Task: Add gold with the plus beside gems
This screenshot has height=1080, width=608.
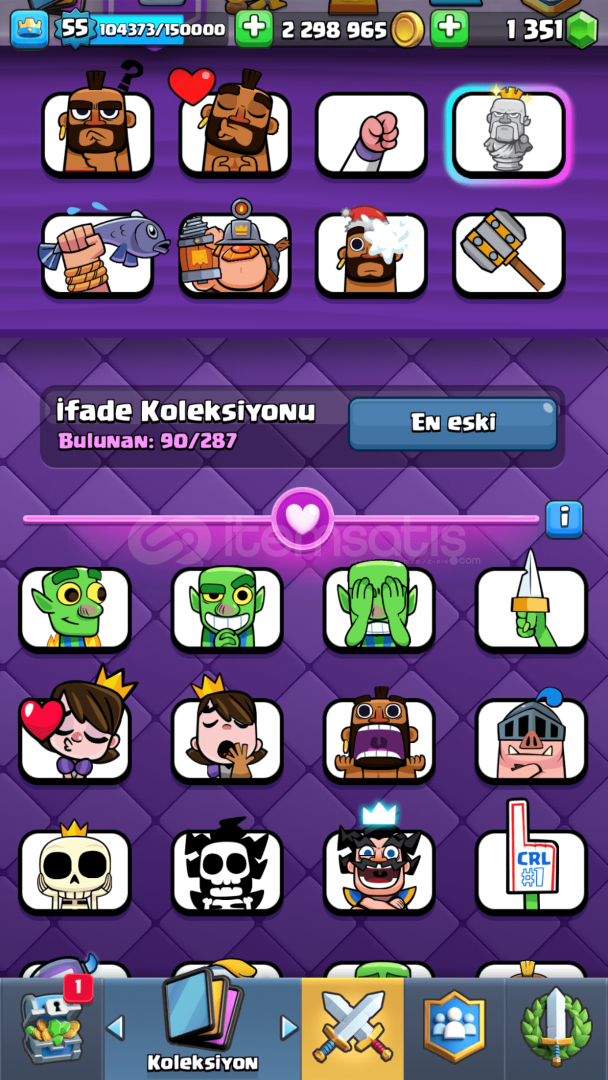Action: coord(450,28)
